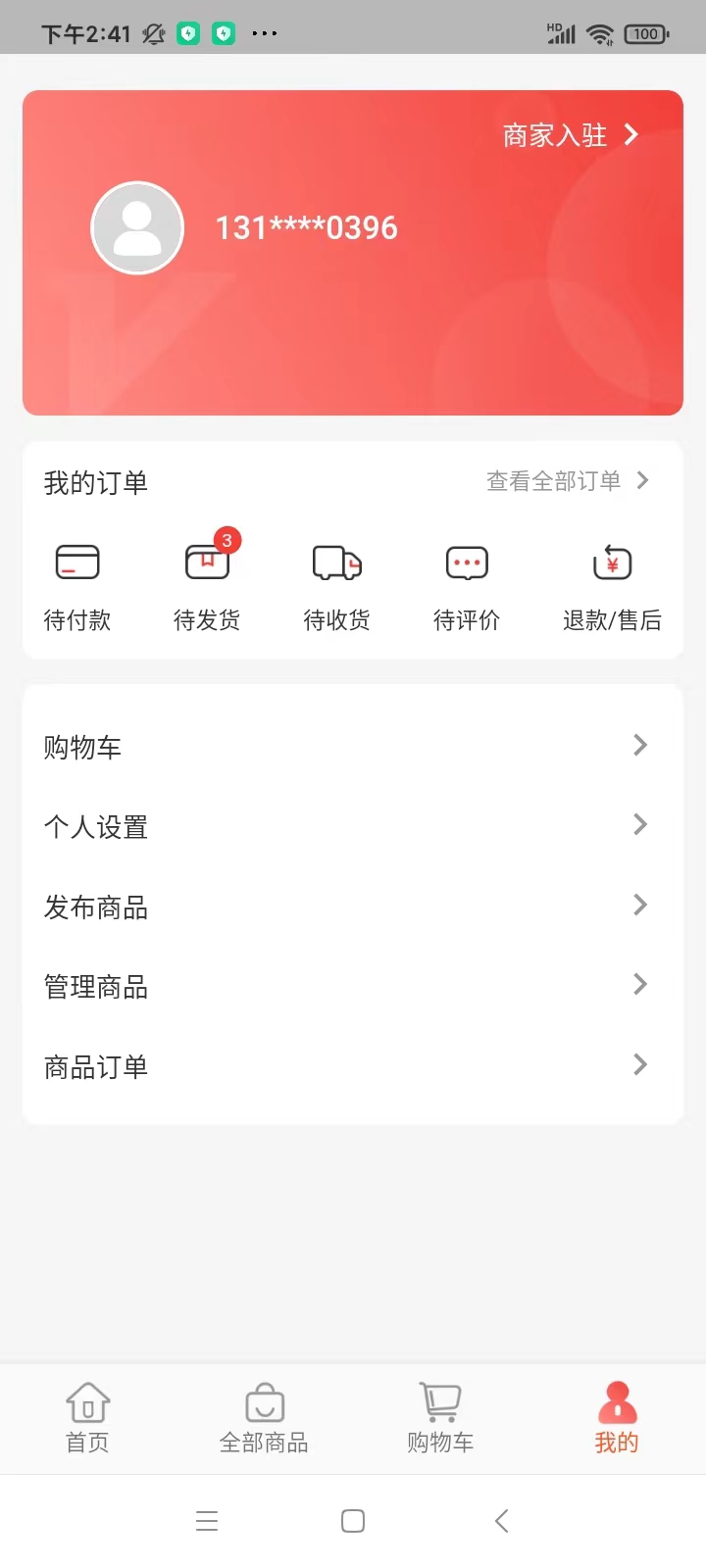Open 待发货 orders awaiting shipment
The width and height of the screenshot is (706, 1568).
tap(207, 584)
